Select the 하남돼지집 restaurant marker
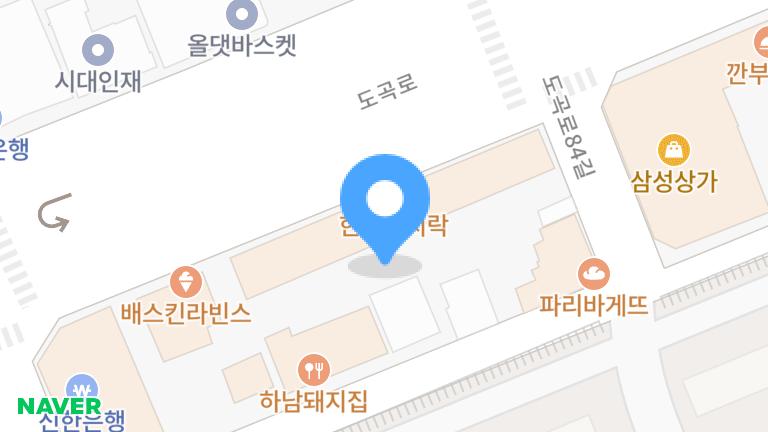The width and height of the screenshot is (768, 432). [x=314, y=370]
